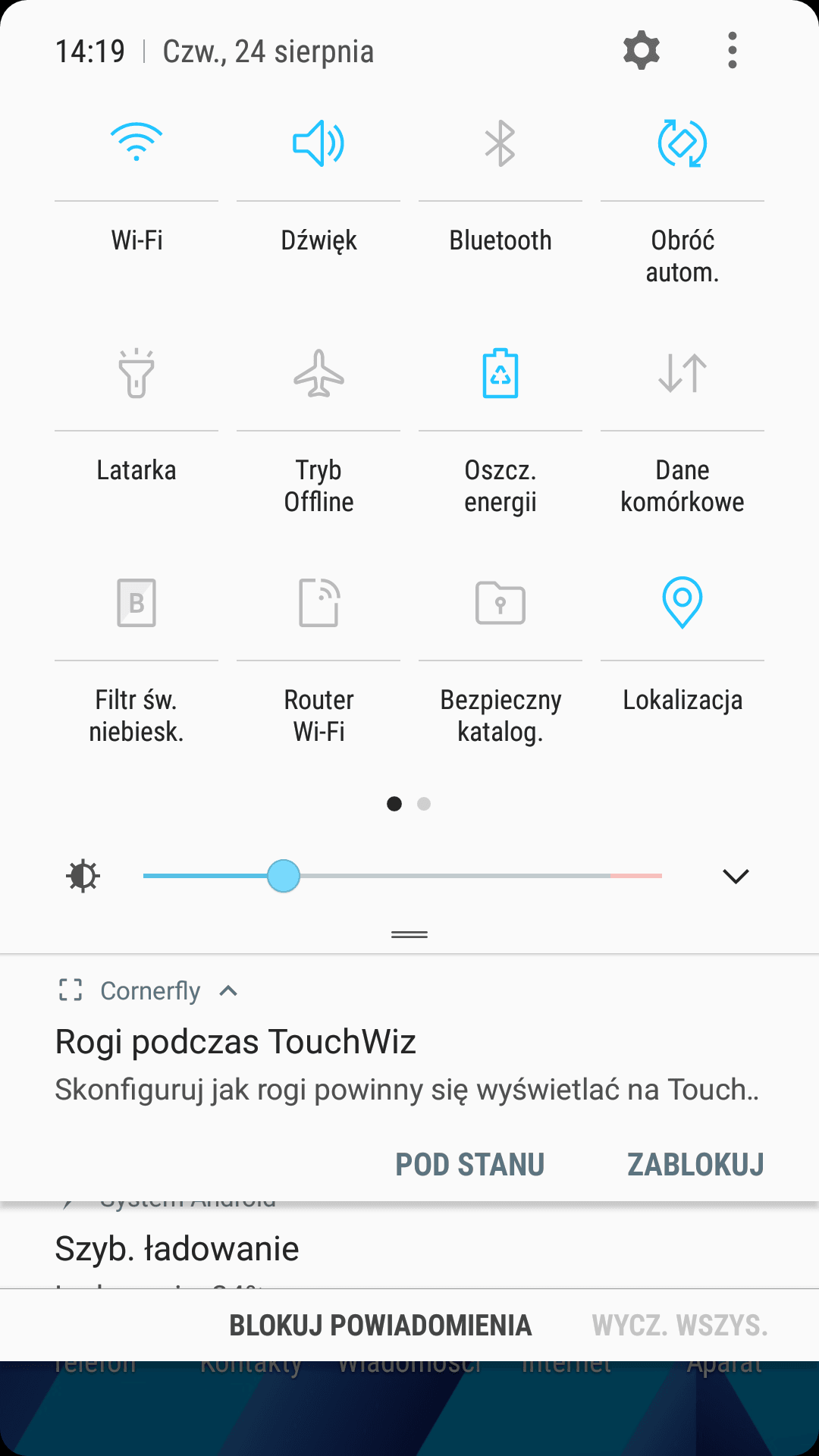Toggle the Dźwięk sound mode

(x=318, y=143)
